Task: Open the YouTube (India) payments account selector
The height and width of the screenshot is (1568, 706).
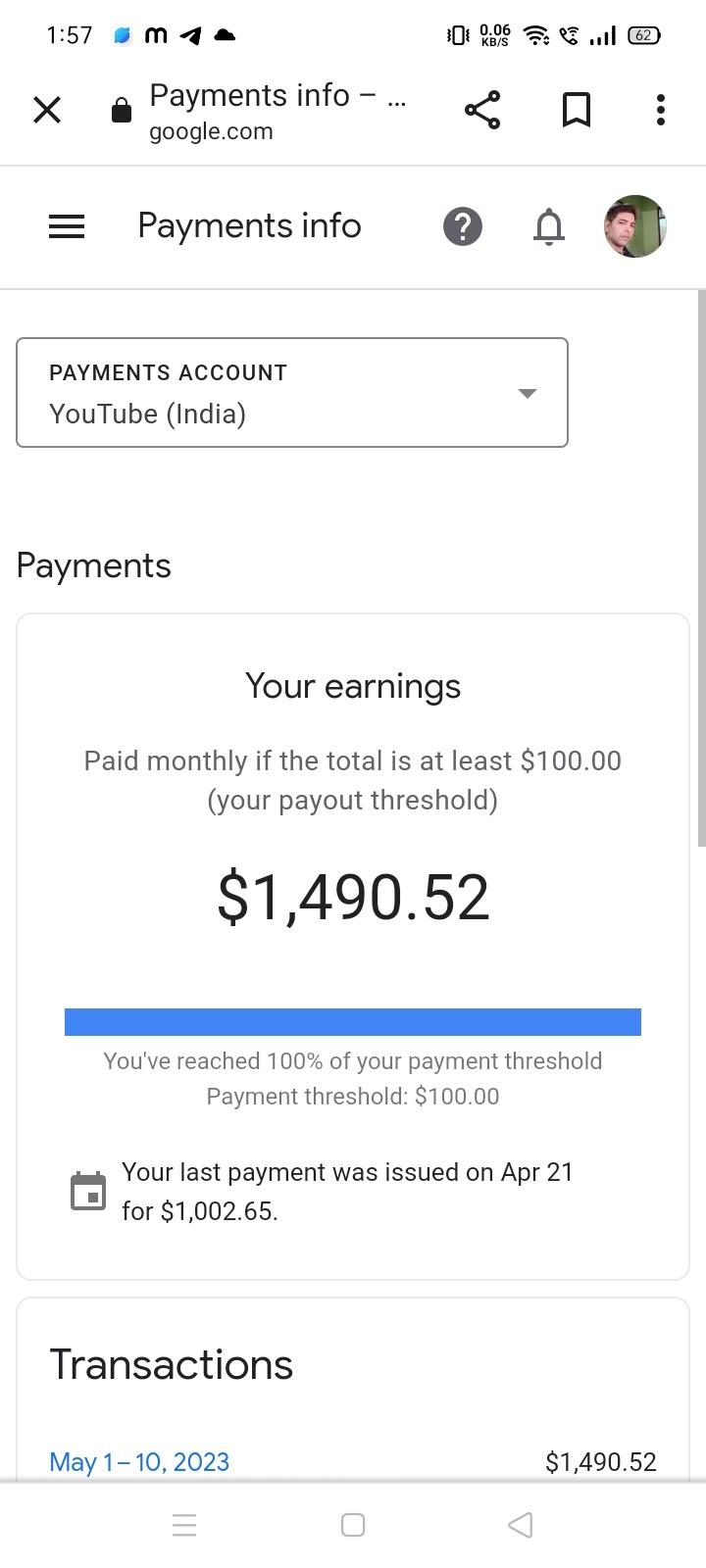Action: tap(291, 392)
